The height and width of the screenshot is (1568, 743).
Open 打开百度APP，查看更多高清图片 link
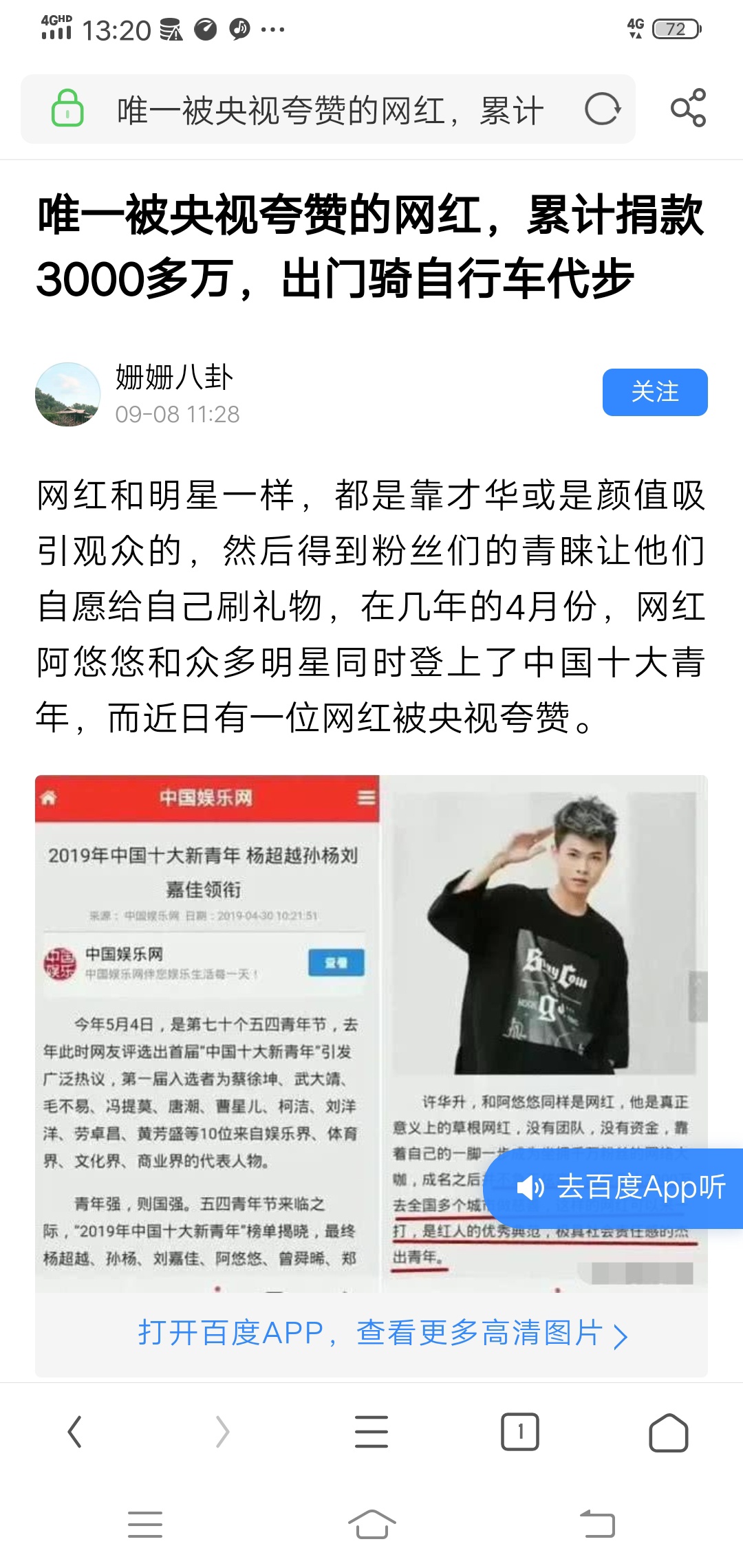pyautogui.click(x=382, y=1333)
